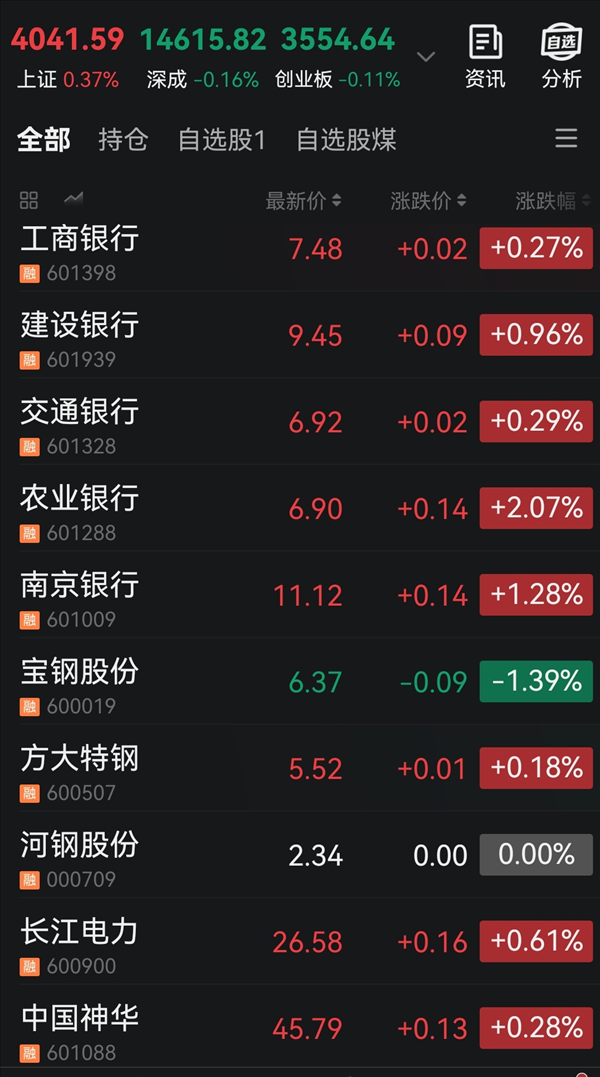Sort stocks by 涨跌幅 column
Screen dimensions: 600x1077
[553, 201]
